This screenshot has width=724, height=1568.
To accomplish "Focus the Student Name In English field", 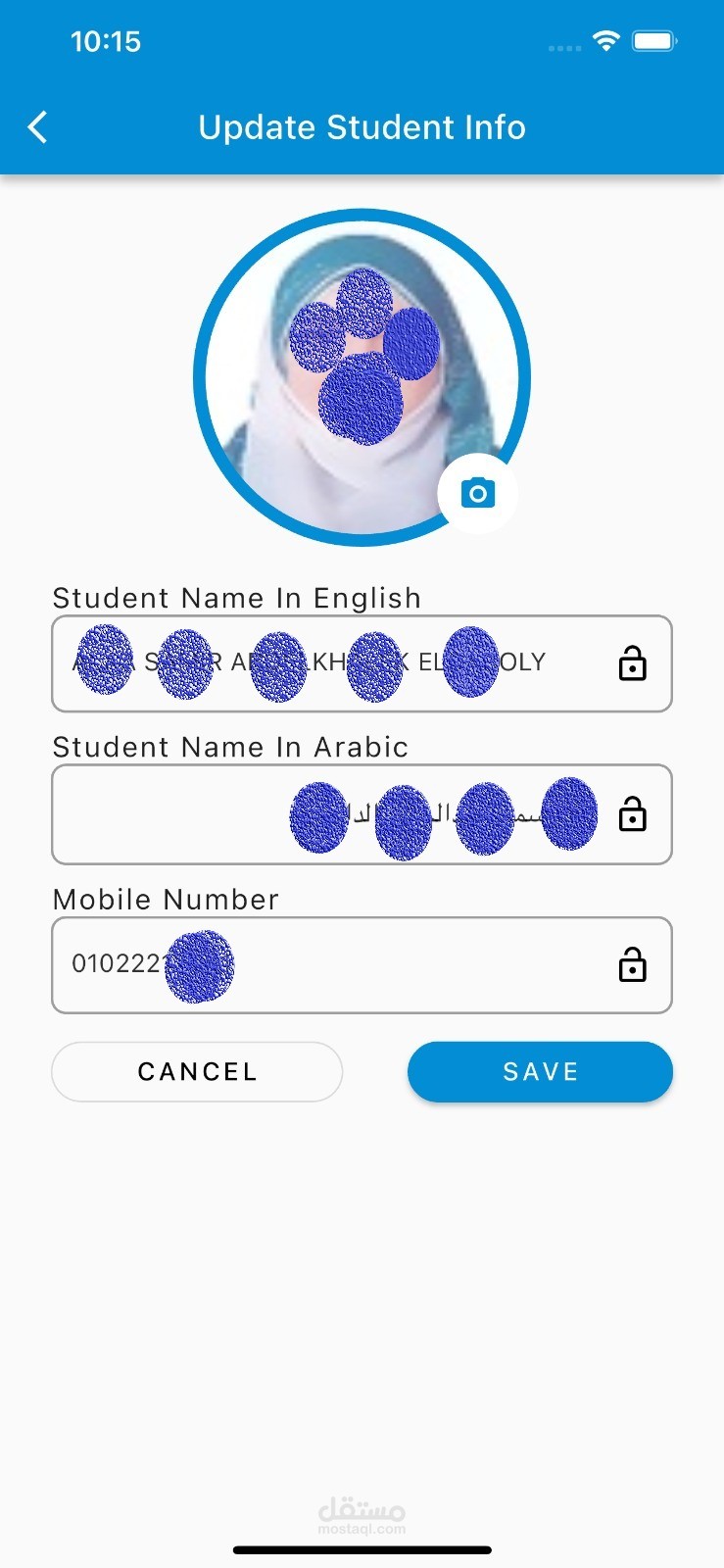I will 333,663.
